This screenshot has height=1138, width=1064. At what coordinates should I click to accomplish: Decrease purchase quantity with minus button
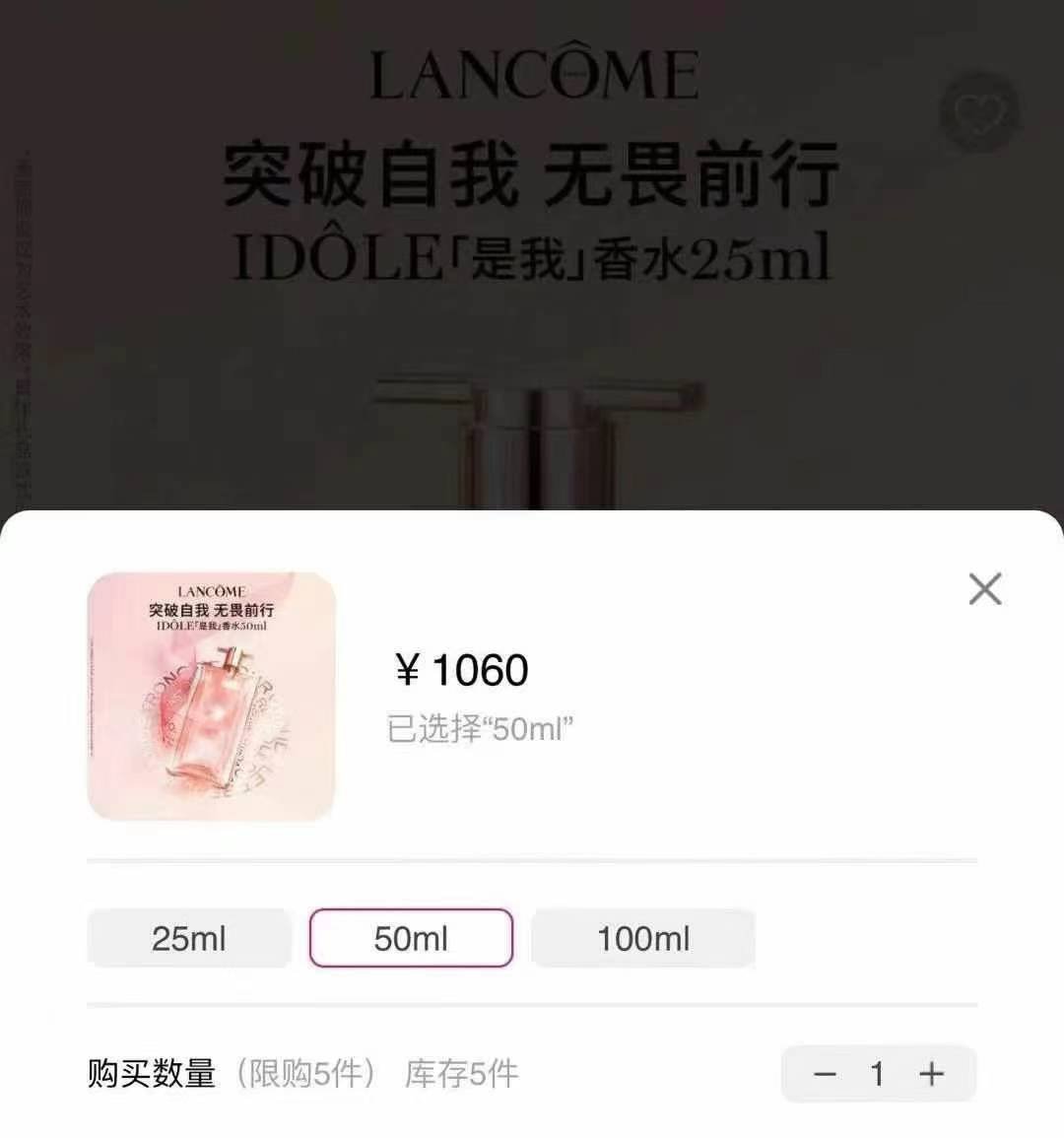[826, 1074]
